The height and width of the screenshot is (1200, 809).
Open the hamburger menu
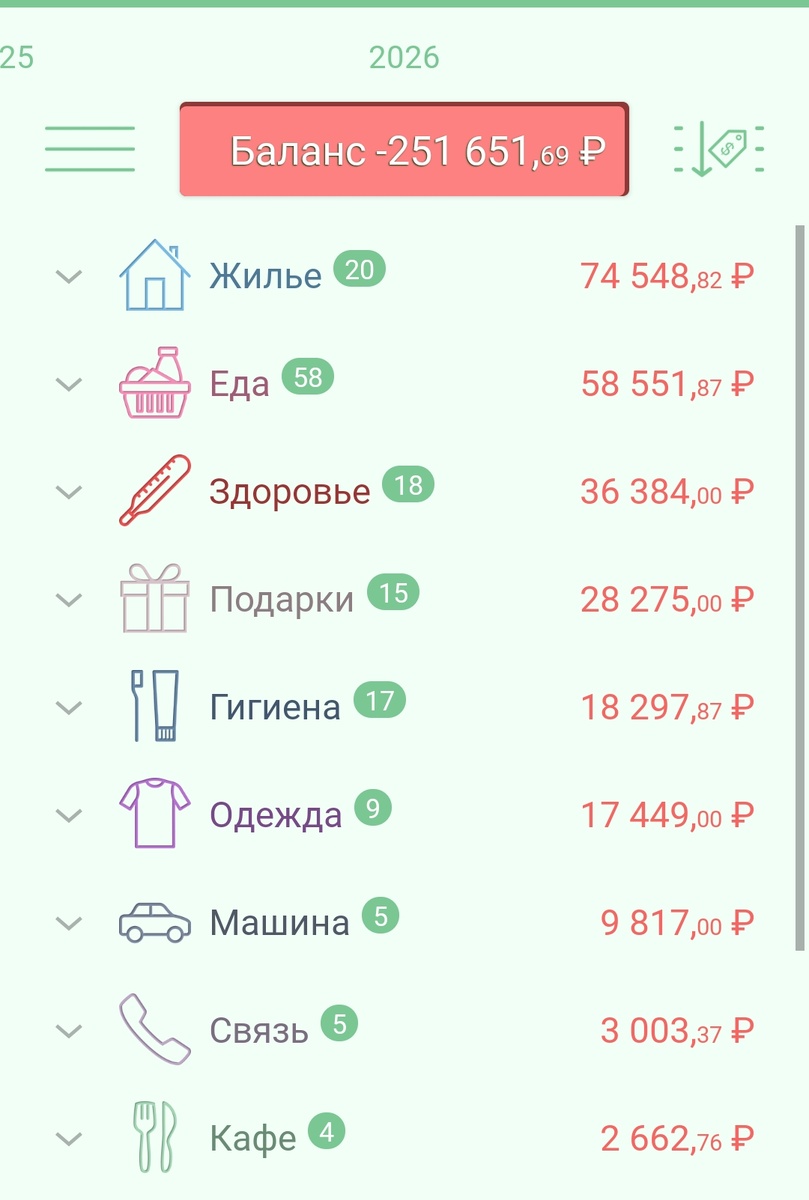(89, 149)
